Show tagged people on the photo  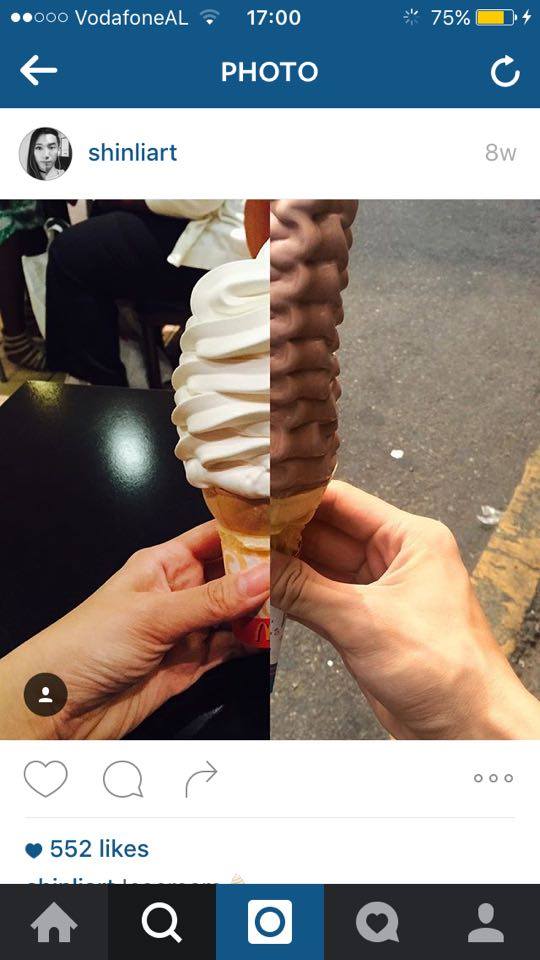tap(45, 694)
